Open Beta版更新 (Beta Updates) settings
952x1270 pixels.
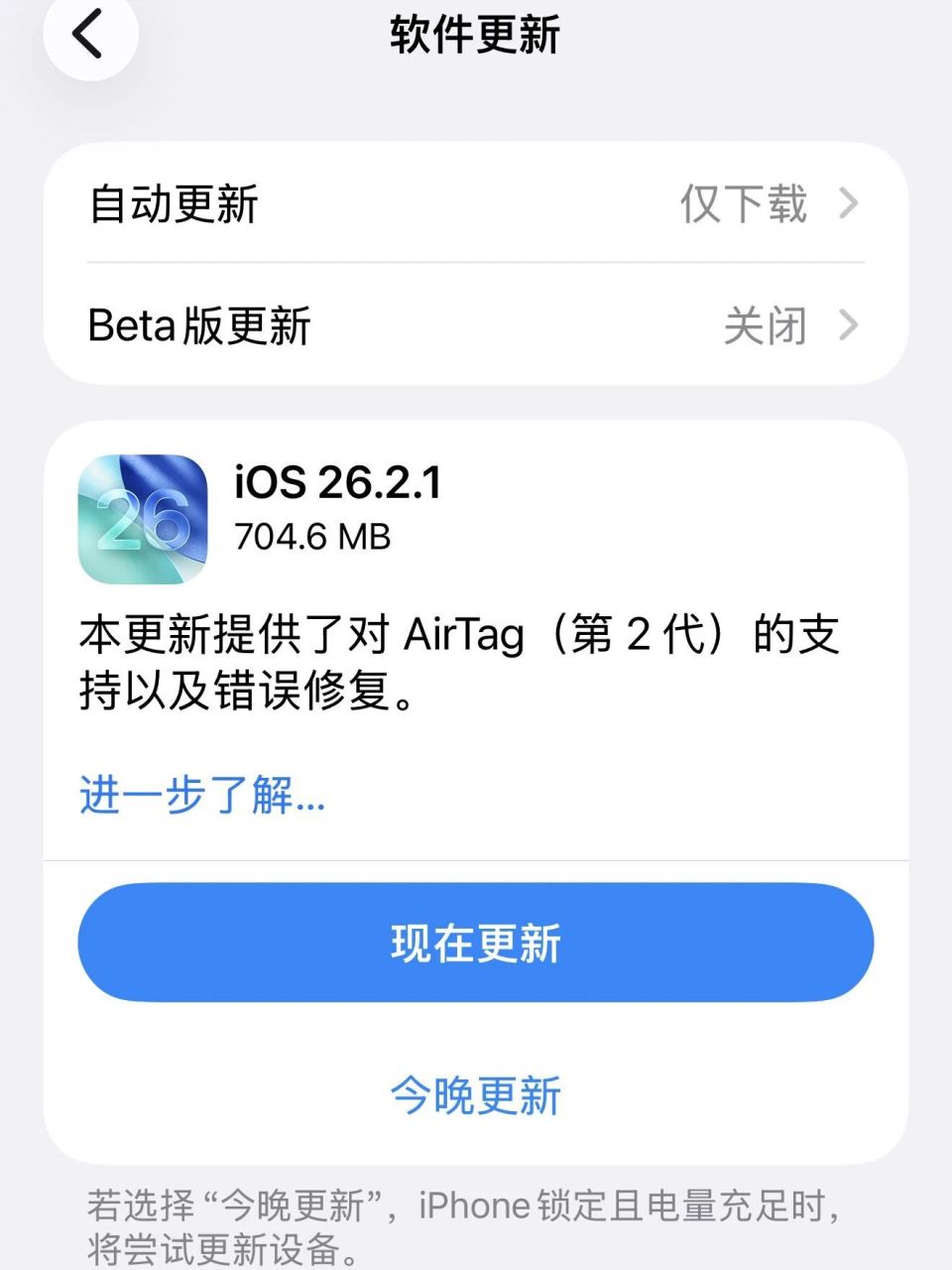coord(397,325)
